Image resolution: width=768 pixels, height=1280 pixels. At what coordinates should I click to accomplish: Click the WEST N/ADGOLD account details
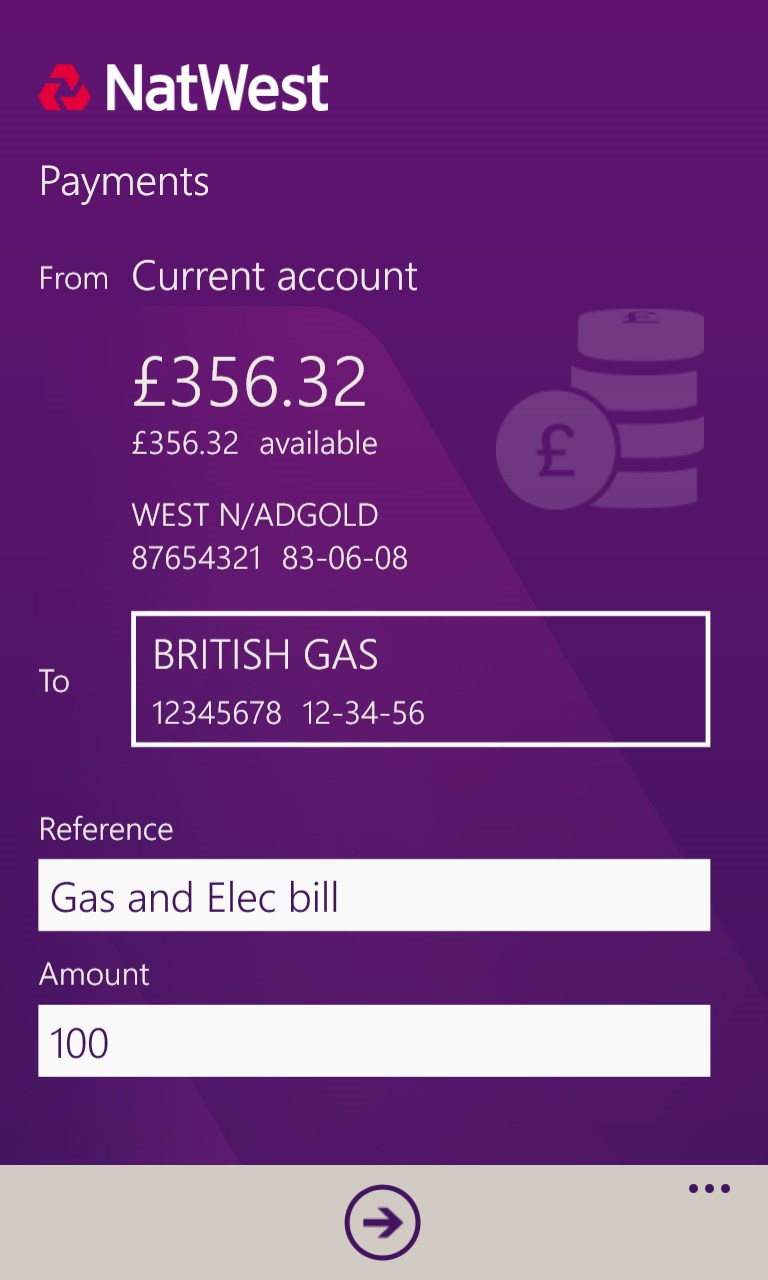[x=254, y=515]
